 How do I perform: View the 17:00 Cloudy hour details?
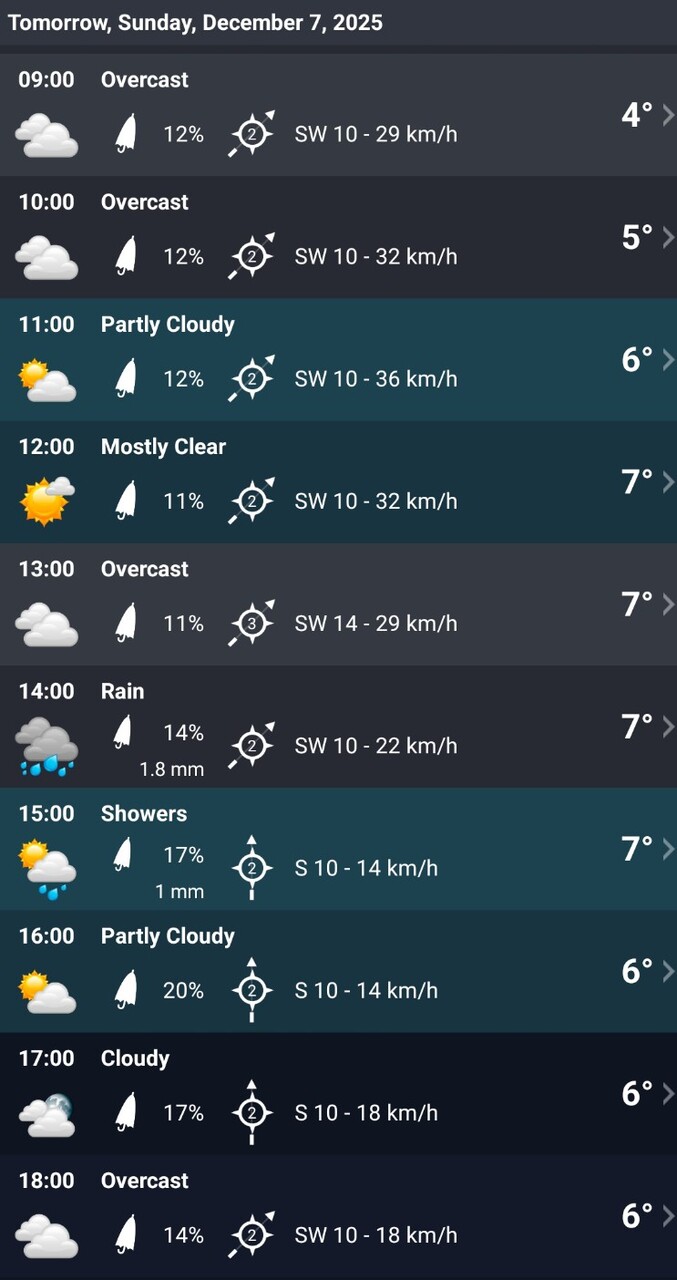point(338,1094)
